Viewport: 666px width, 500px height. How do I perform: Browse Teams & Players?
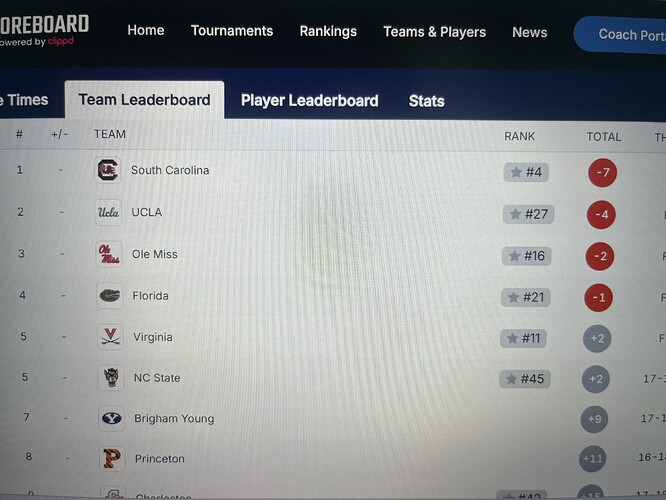434,32
